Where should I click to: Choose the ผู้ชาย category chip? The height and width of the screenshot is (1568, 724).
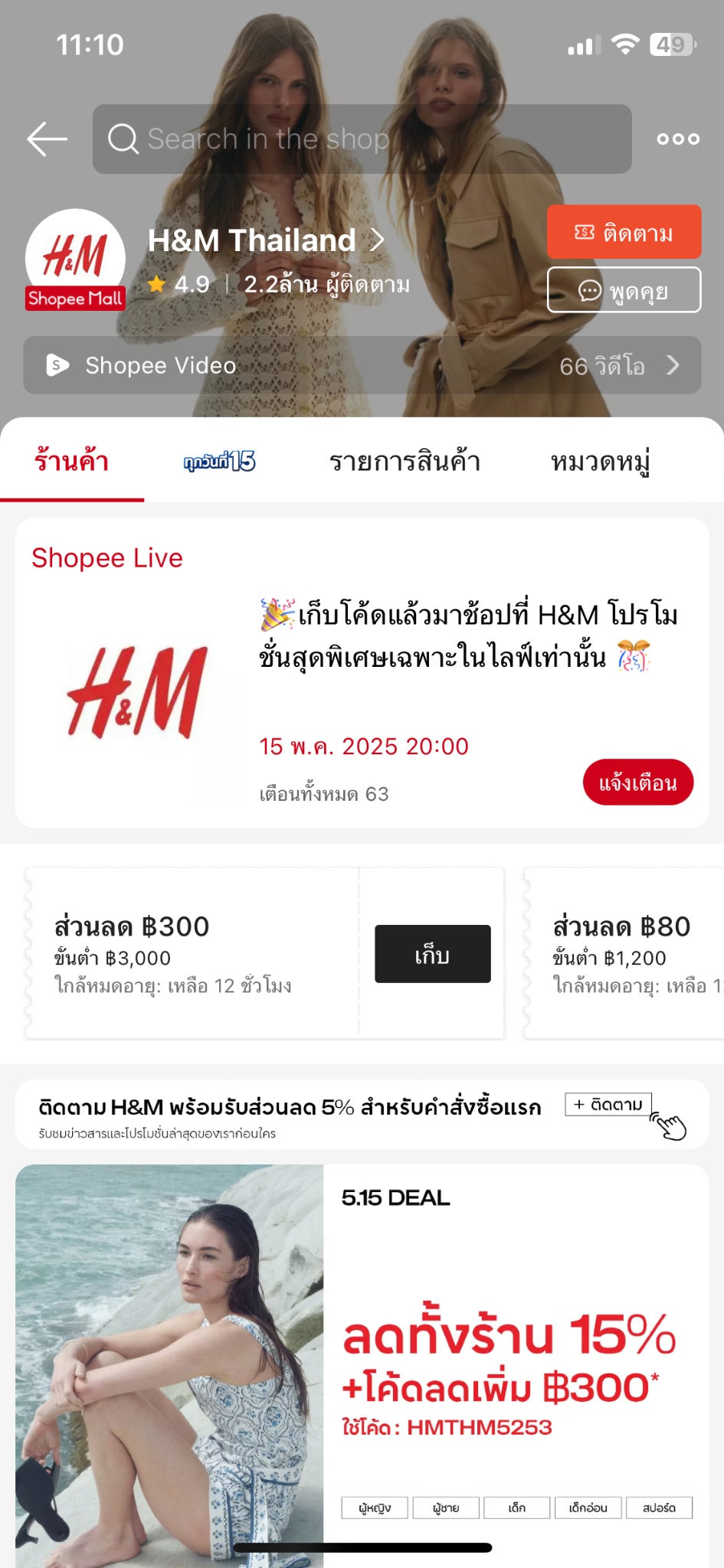446,1508
